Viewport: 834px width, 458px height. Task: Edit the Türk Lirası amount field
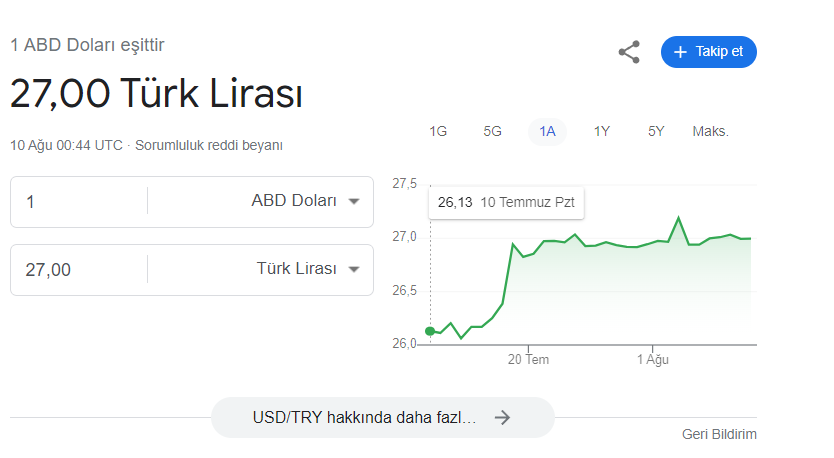pyautogui.click(x=80, y=269)
